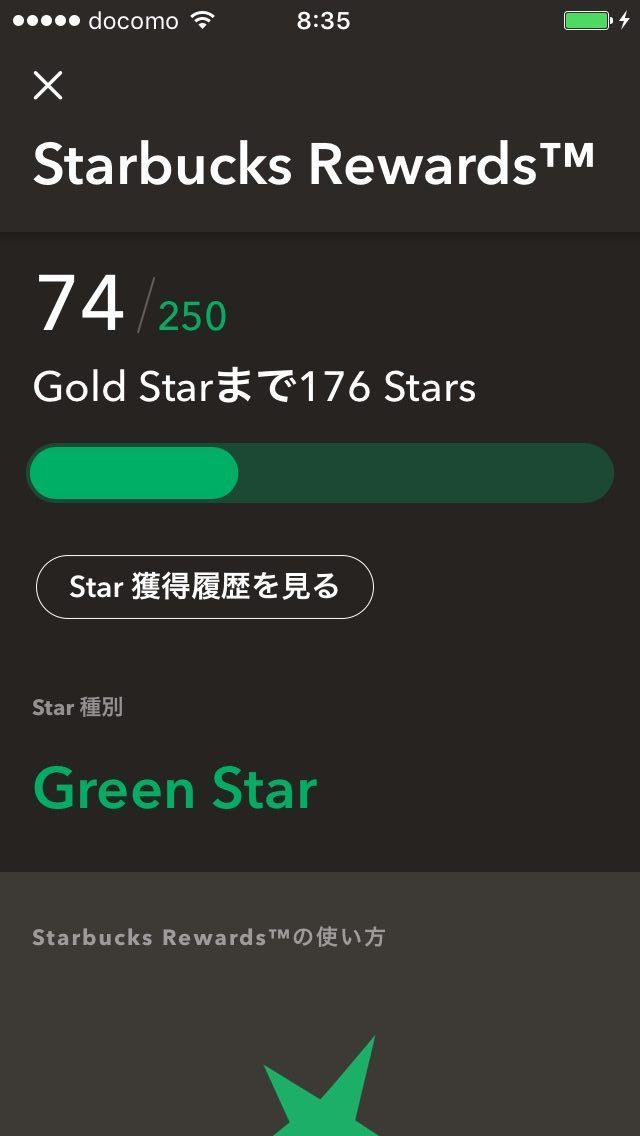
Task: Close the Starbucks Rewards screen
Action: pos(48,85)
